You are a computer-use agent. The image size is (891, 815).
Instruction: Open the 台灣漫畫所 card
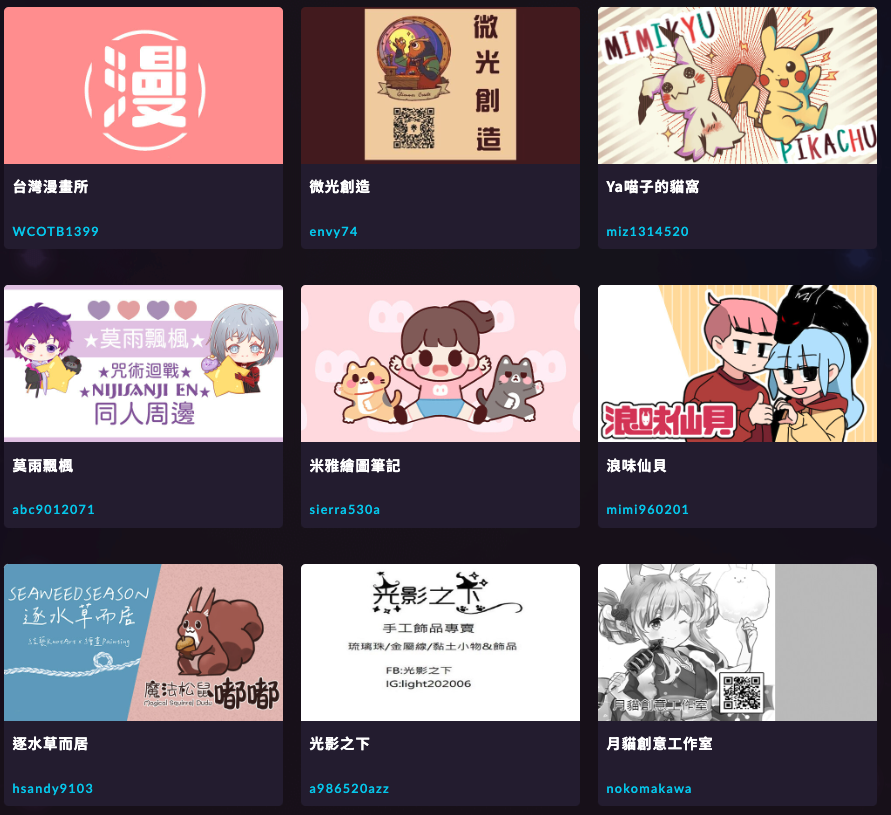click(x=143, y=86)
